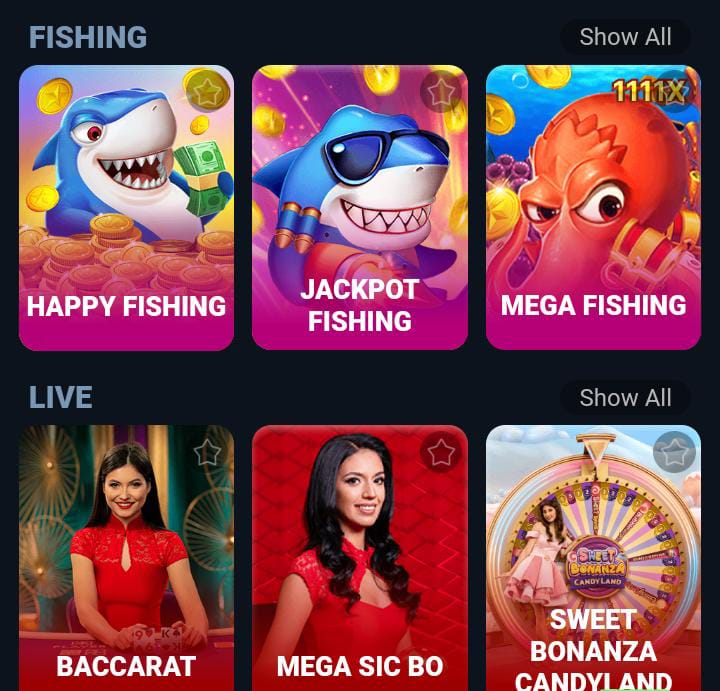Image resolution: width=720 pixels, height=691 pixels.
Task: Favorite Mega Sic Bo via star icon
Action: tap(441, 452)
